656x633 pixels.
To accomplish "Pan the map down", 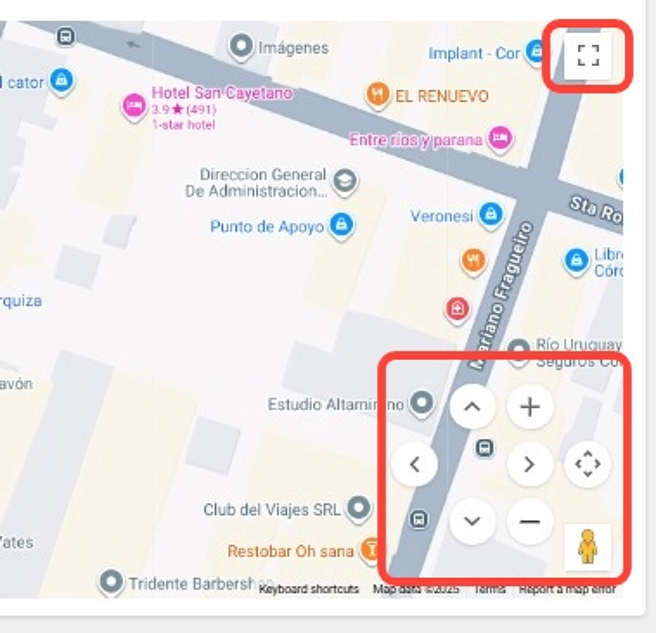I will (473, 521).
